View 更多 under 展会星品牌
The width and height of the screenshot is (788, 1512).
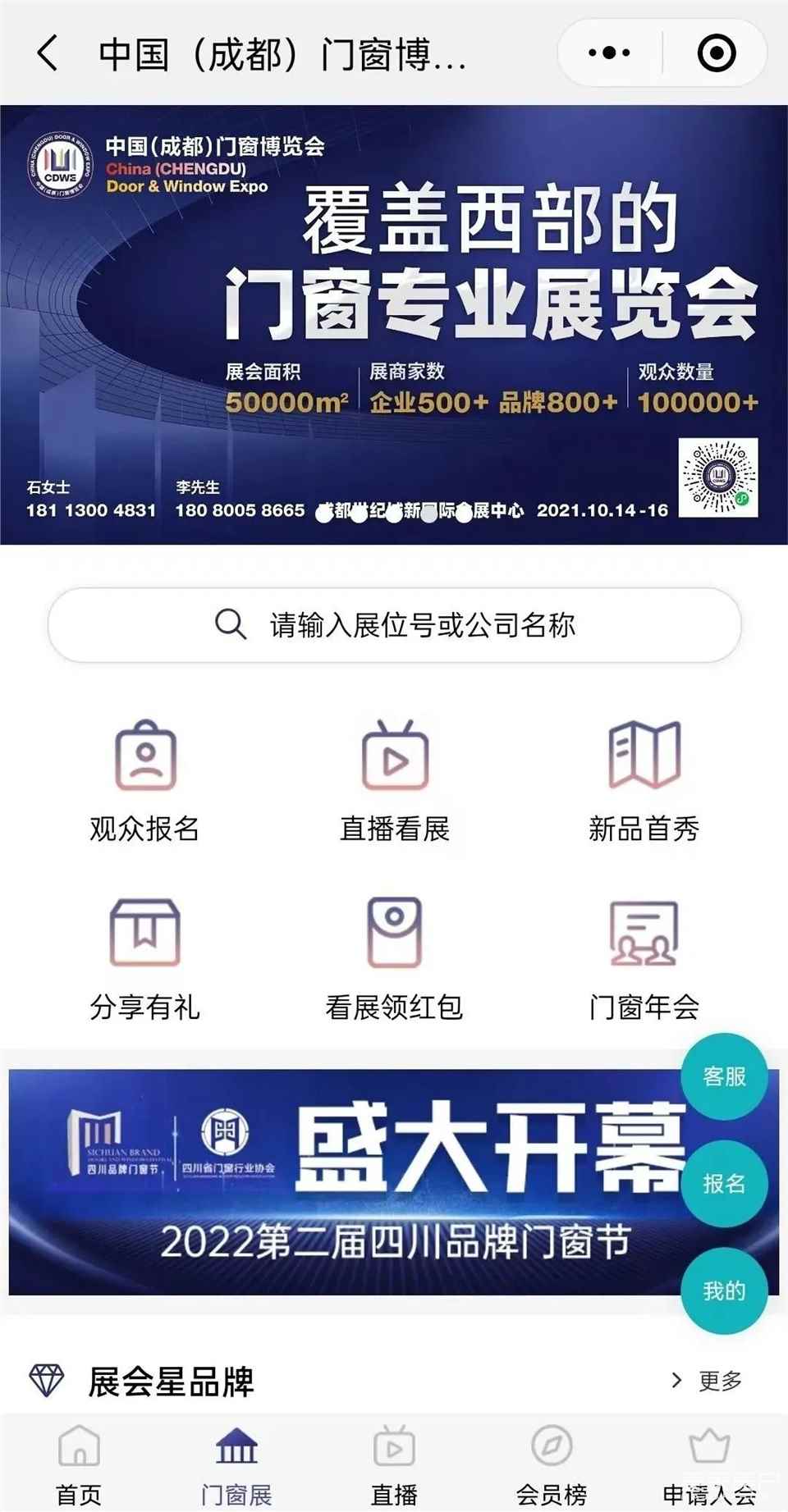[708, 1381]
